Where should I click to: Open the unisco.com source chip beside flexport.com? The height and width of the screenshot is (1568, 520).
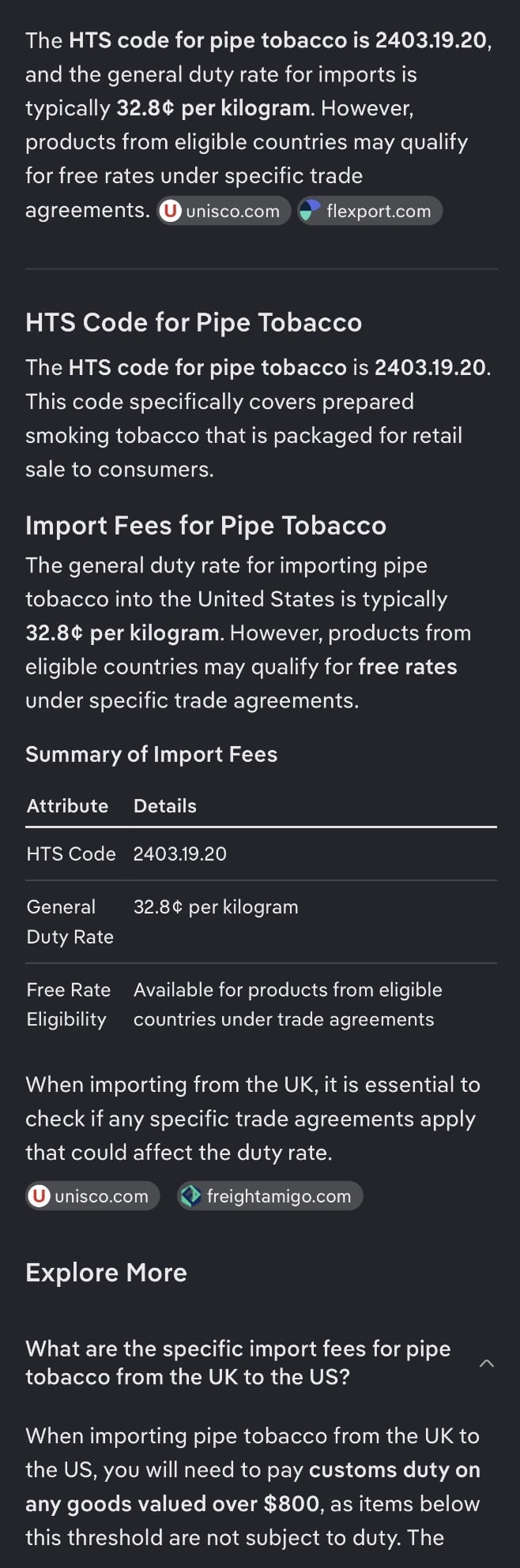[x=223, y=211]
